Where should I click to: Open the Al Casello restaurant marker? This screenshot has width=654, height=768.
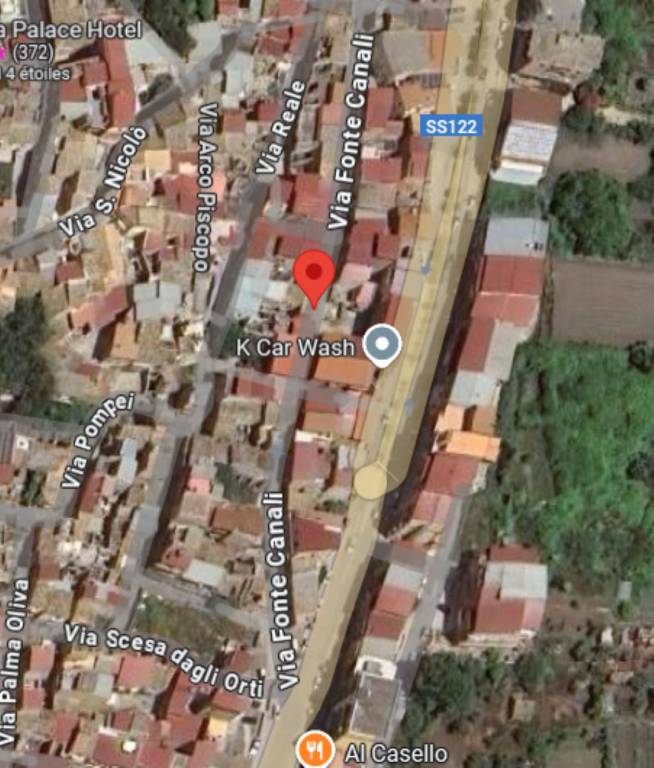tap(315, 749)
